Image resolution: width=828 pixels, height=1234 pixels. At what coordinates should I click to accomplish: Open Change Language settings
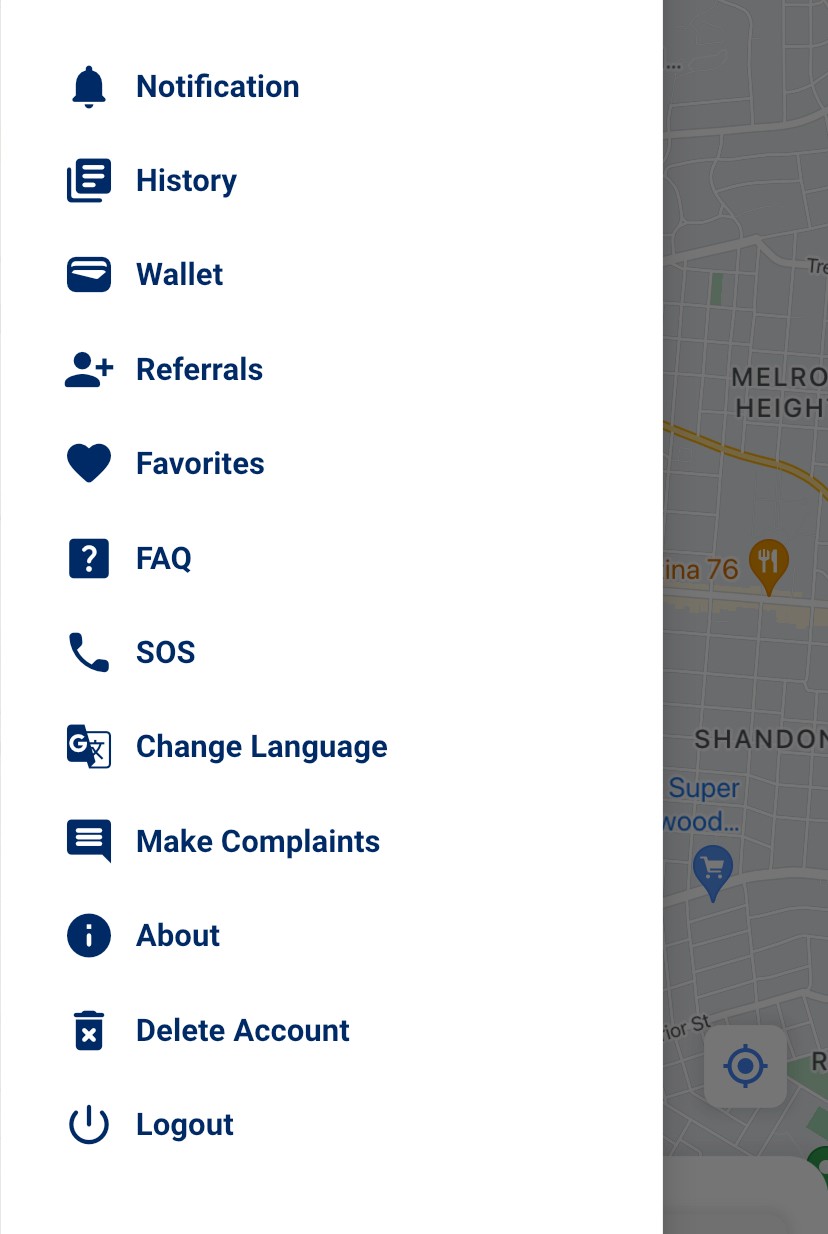(261, 747)
